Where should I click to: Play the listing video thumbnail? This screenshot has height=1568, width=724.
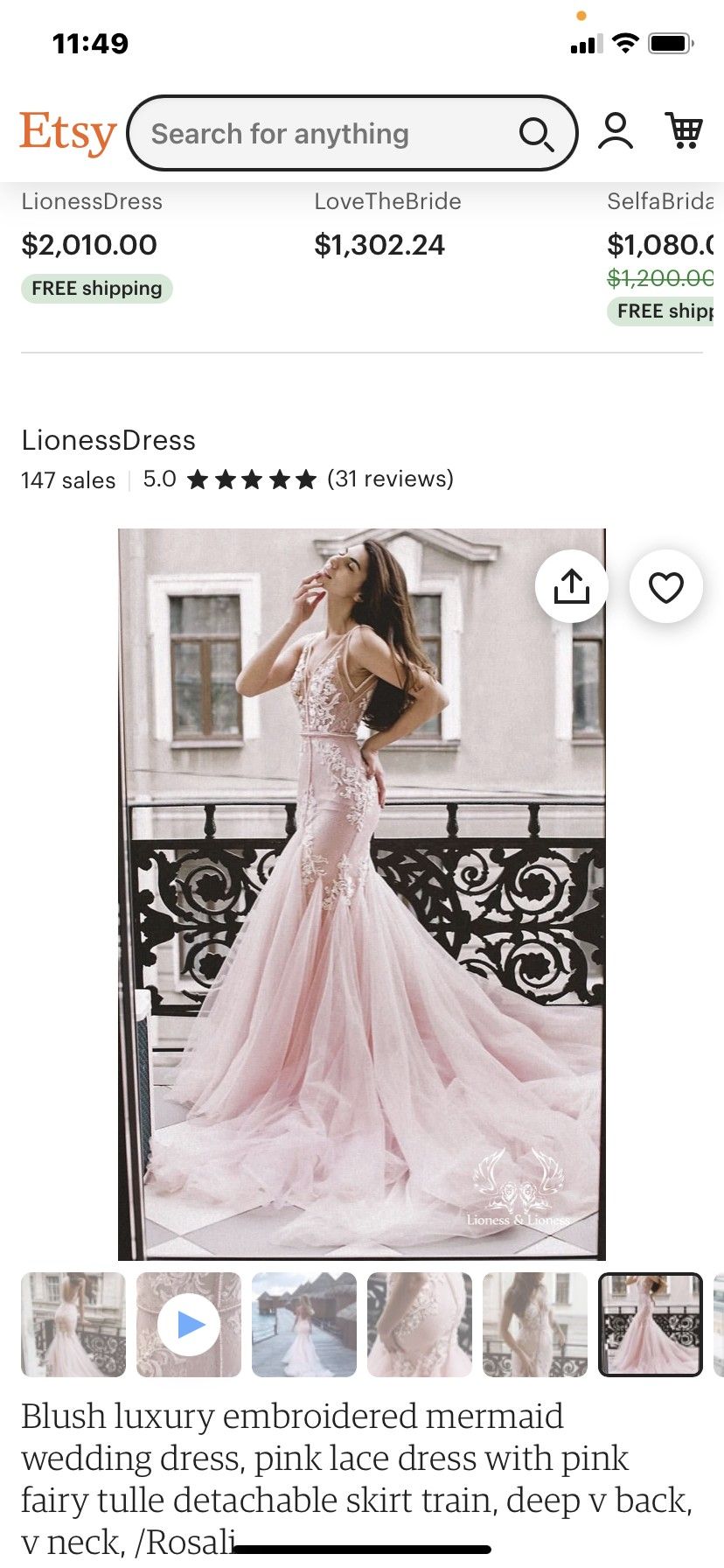tap(189, 1325)
